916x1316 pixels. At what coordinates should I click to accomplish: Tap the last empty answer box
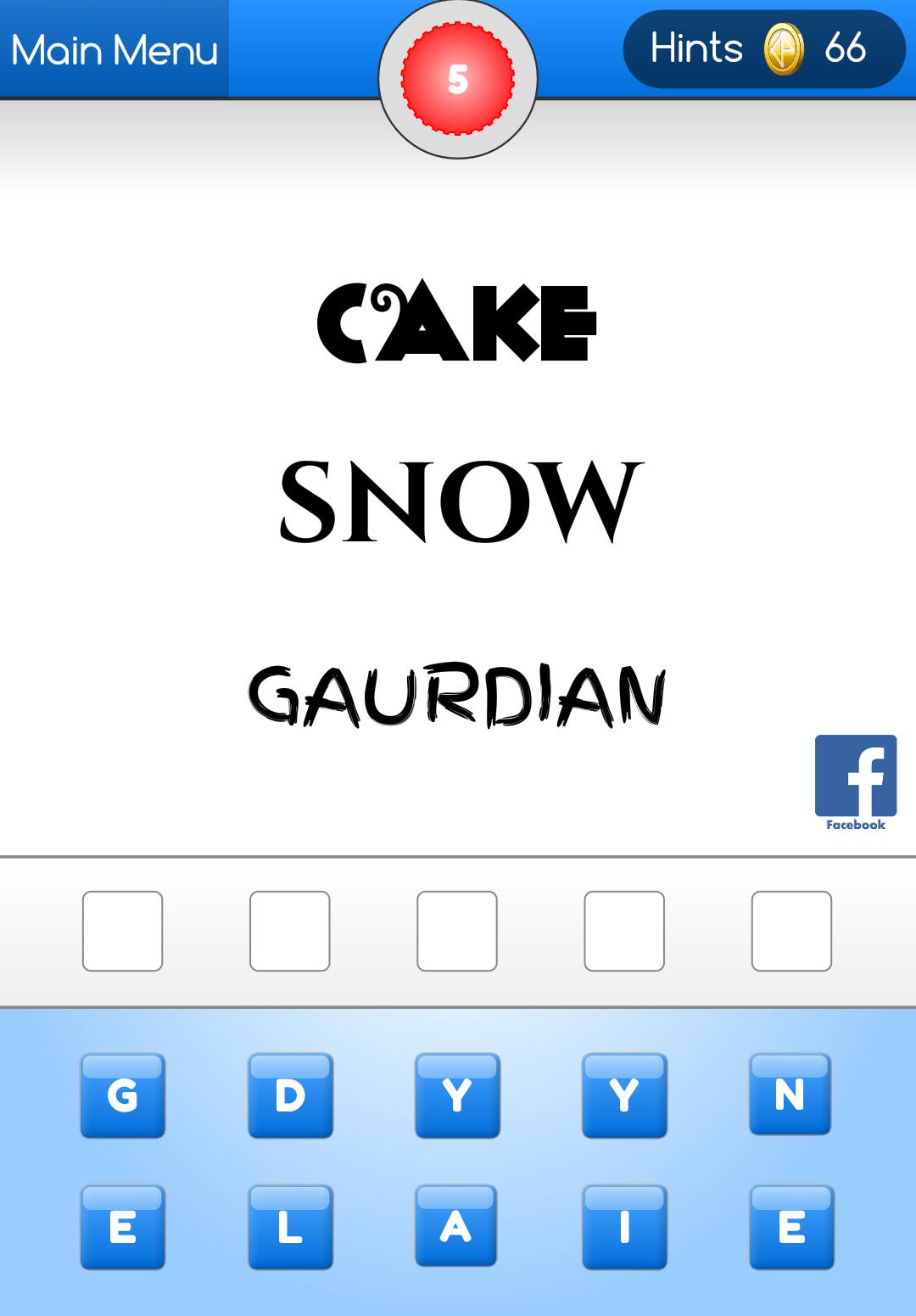tap(791, 930)
